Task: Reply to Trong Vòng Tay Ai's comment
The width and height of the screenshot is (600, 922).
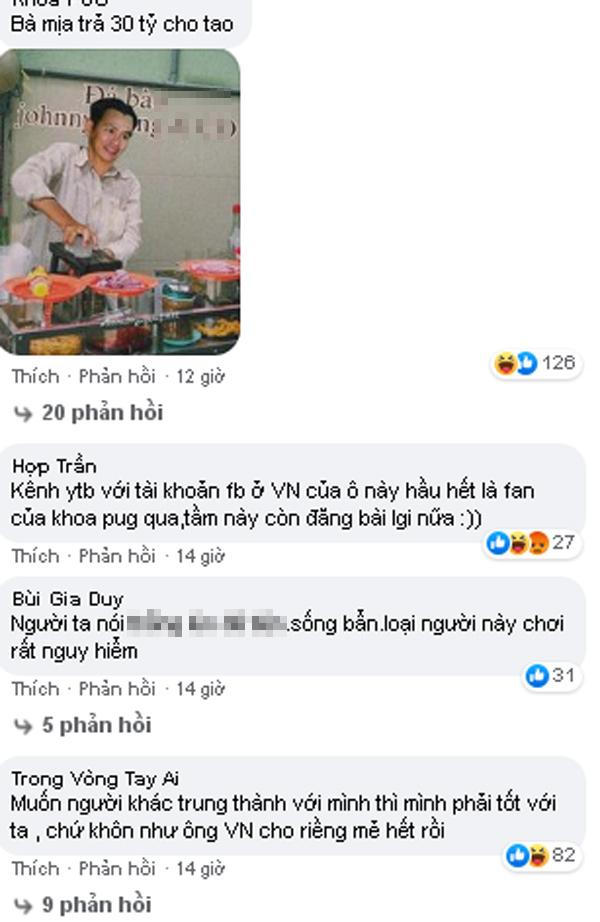Action: (117, 868)
